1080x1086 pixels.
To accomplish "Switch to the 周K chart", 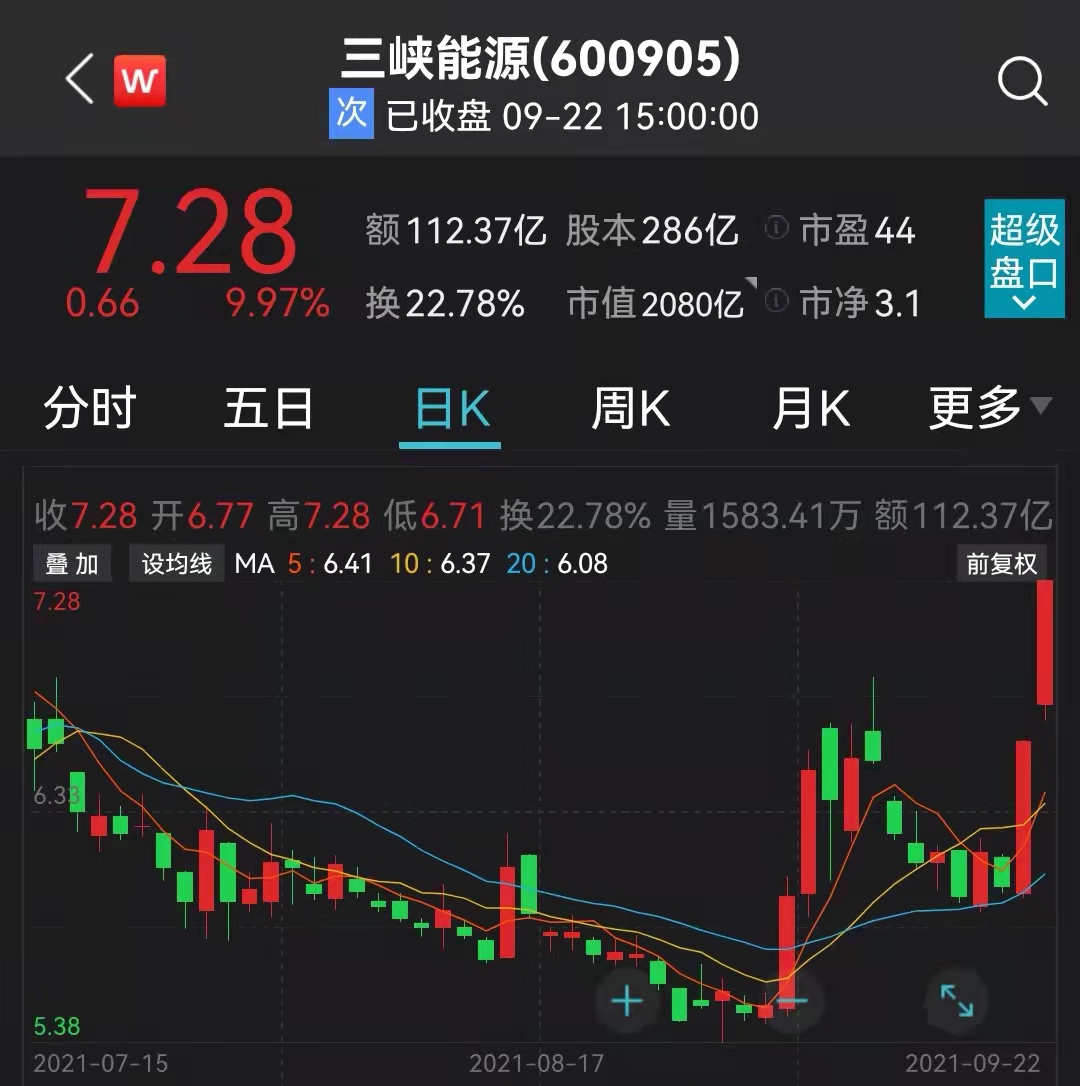I will 630,409.
